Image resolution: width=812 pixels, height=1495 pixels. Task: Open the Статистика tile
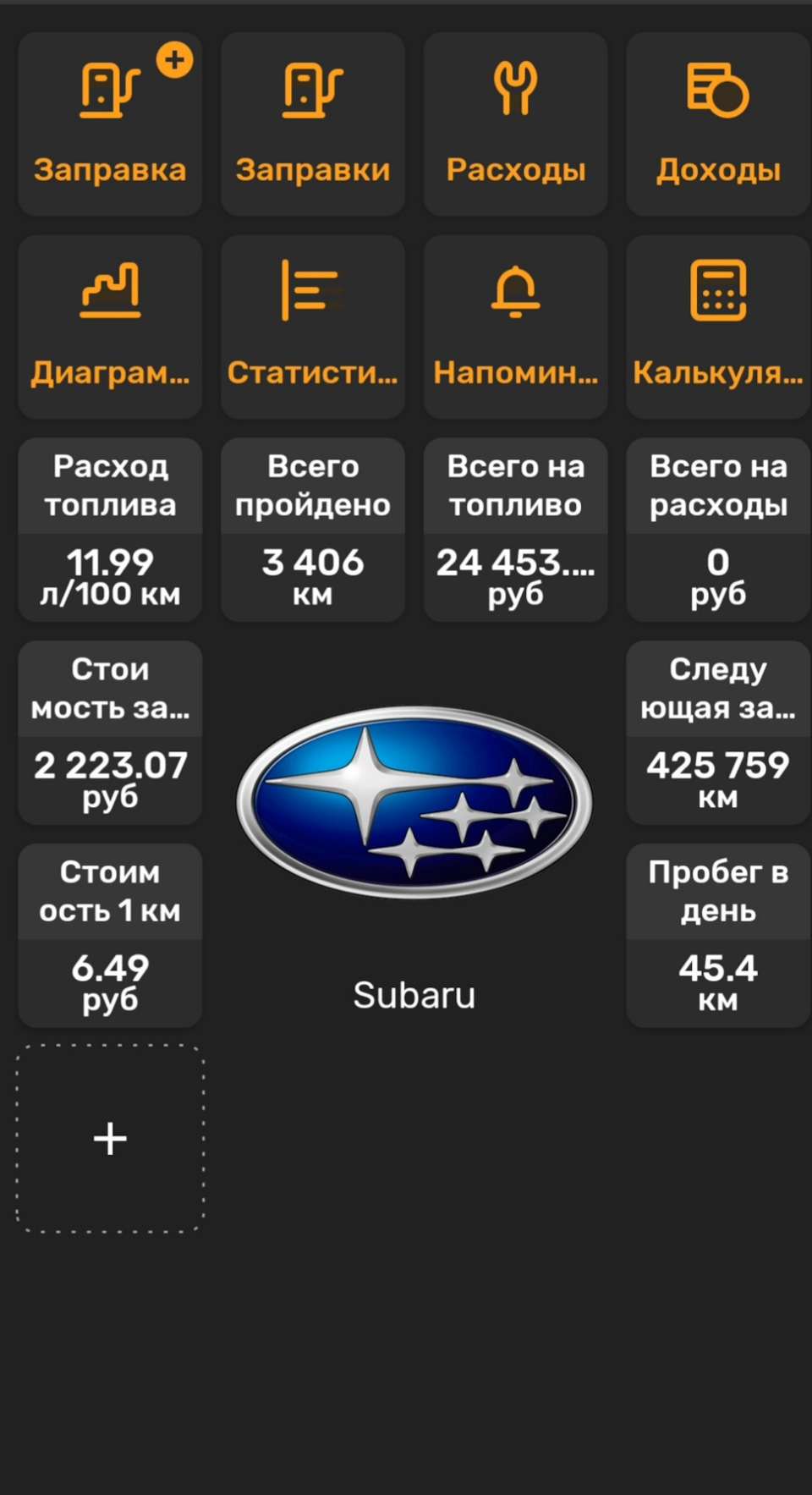pyautogui.click(x=312, y=327)
